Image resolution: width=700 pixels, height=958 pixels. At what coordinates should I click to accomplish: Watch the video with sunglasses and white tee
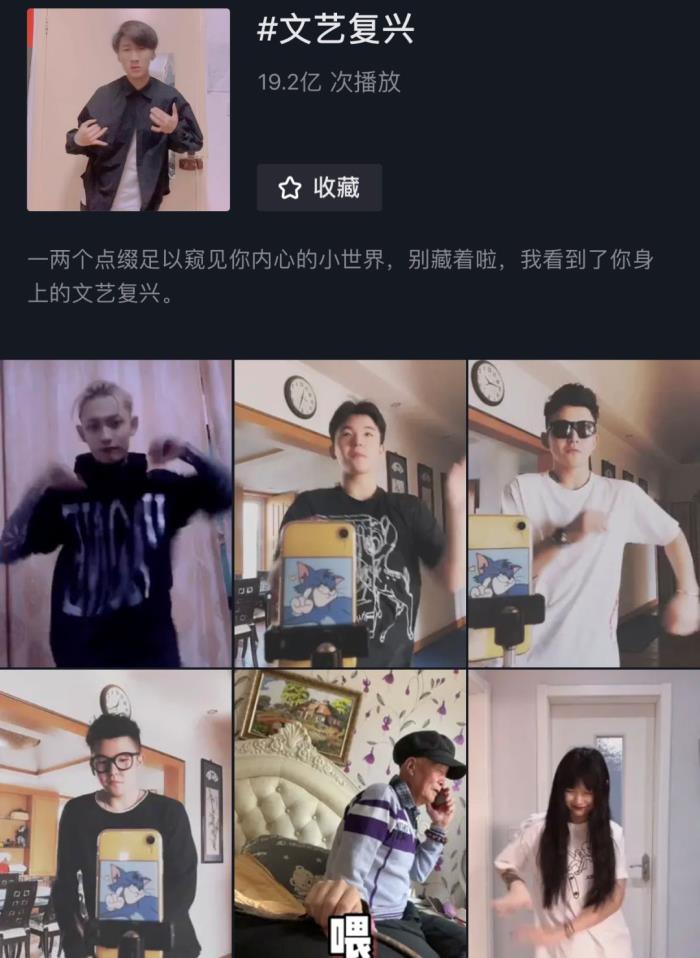pos(584,513)
